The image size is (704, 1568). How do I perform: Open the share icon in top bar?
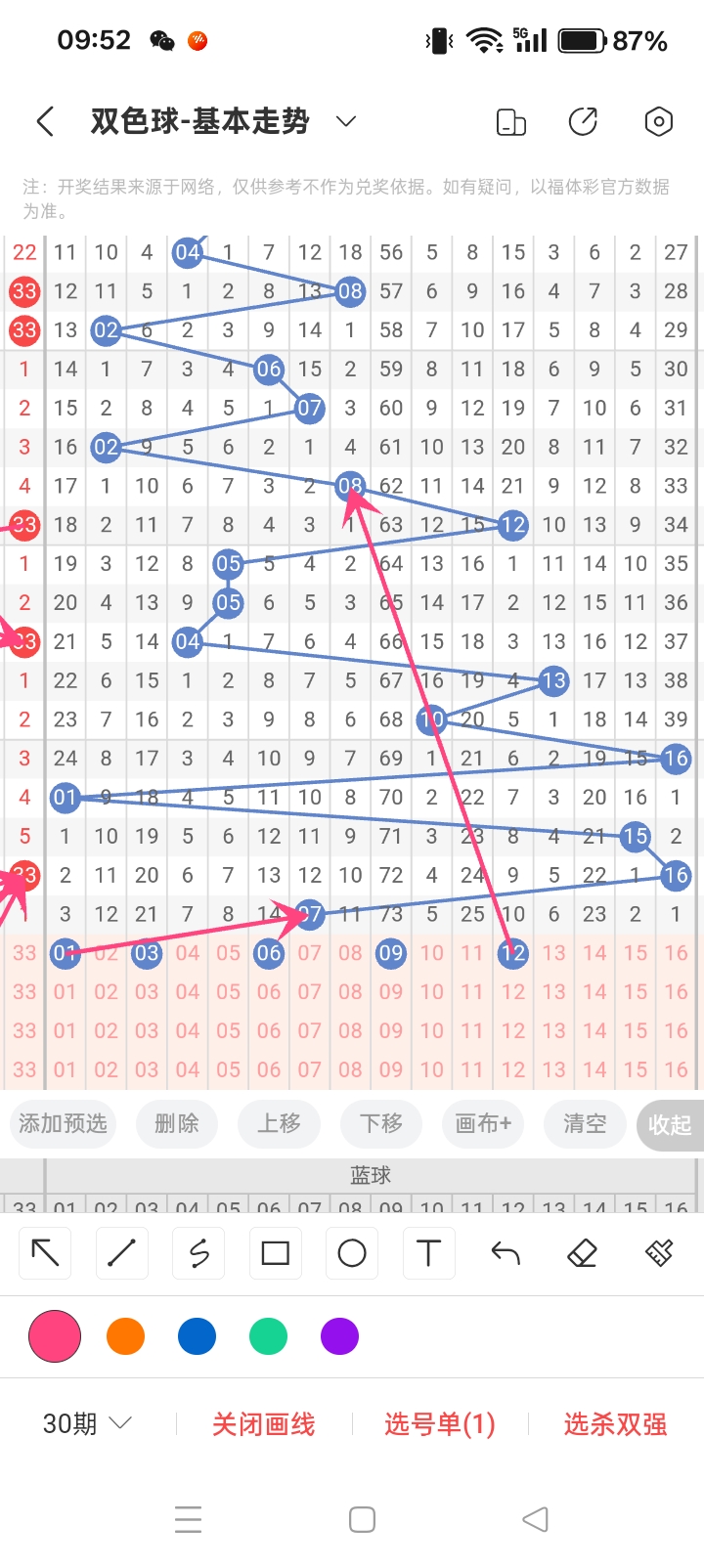click(584, 122)
